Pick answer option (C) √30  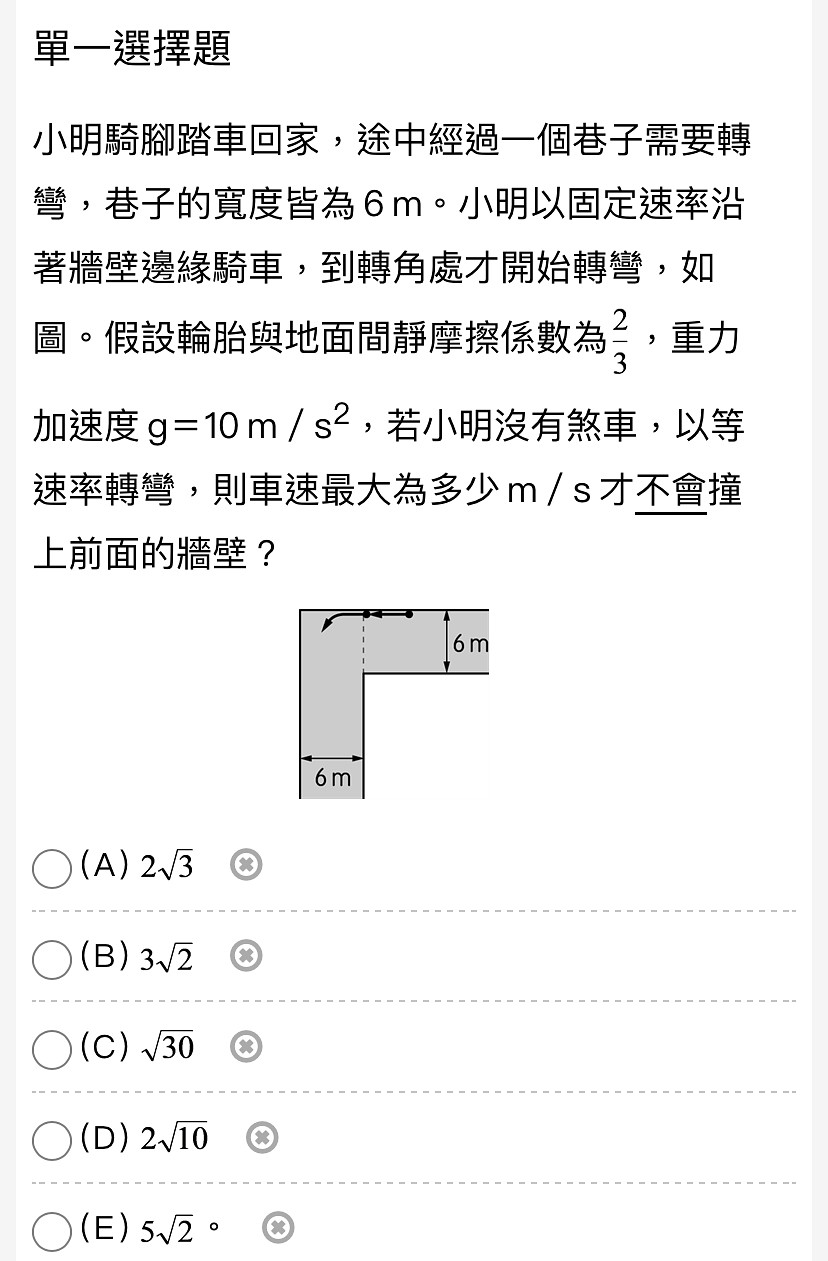pos(51,1049)
